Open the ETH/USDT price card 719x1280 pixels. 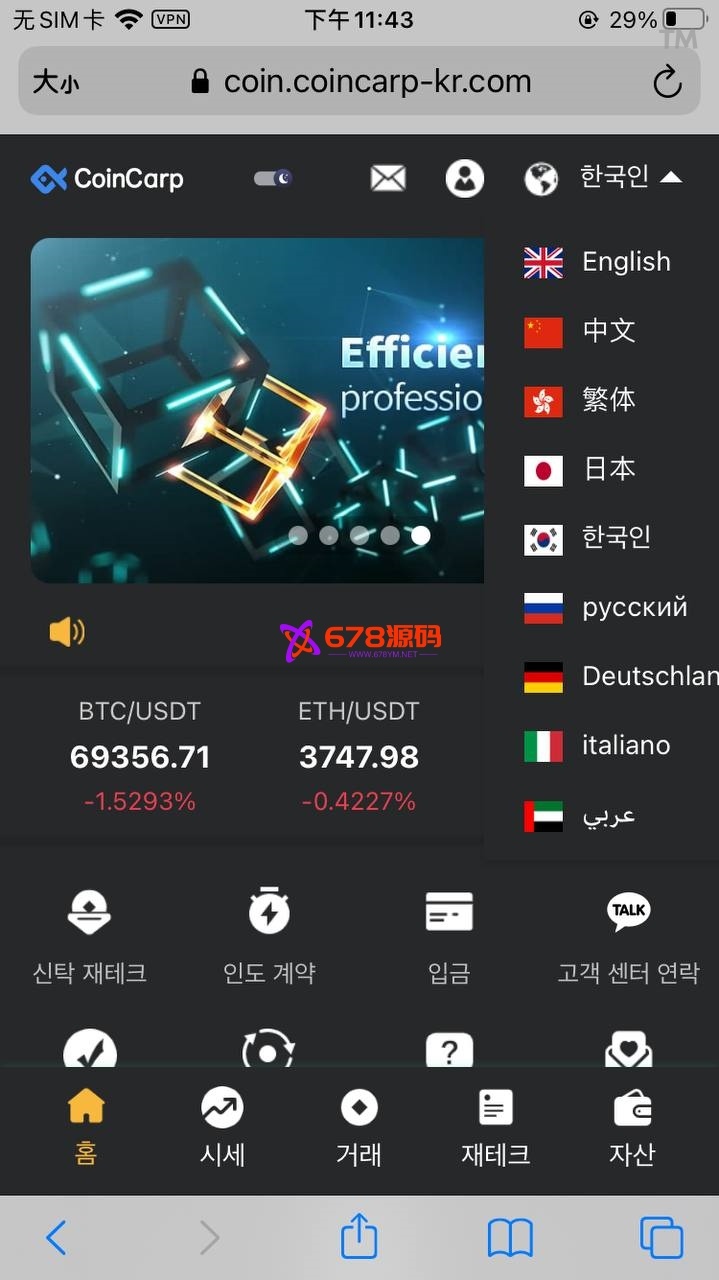coord(358,756)
